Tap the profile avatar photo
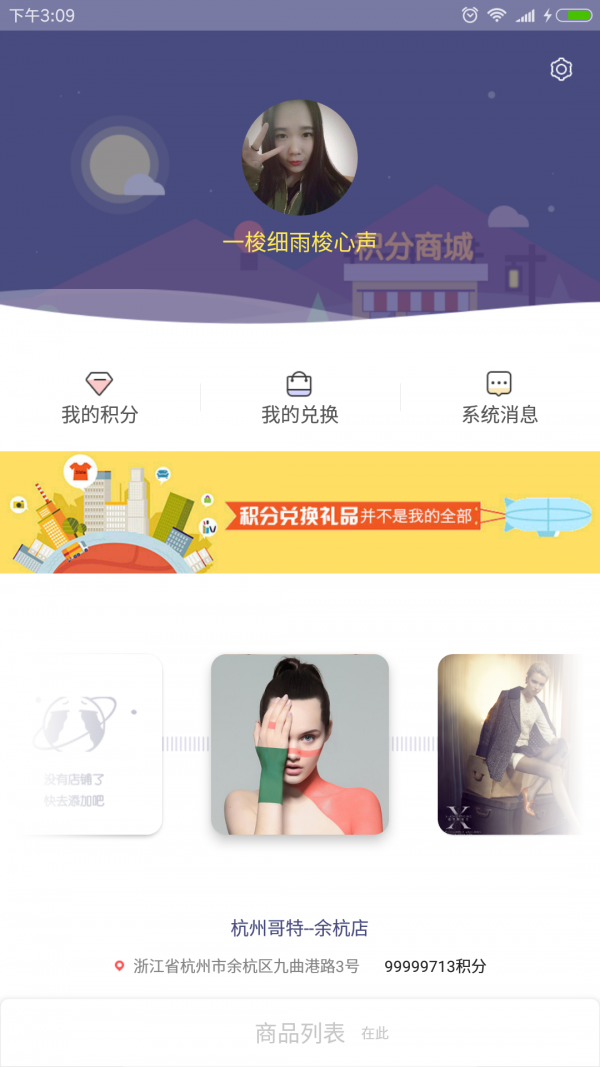600x1067 pixels. [300, 158]
